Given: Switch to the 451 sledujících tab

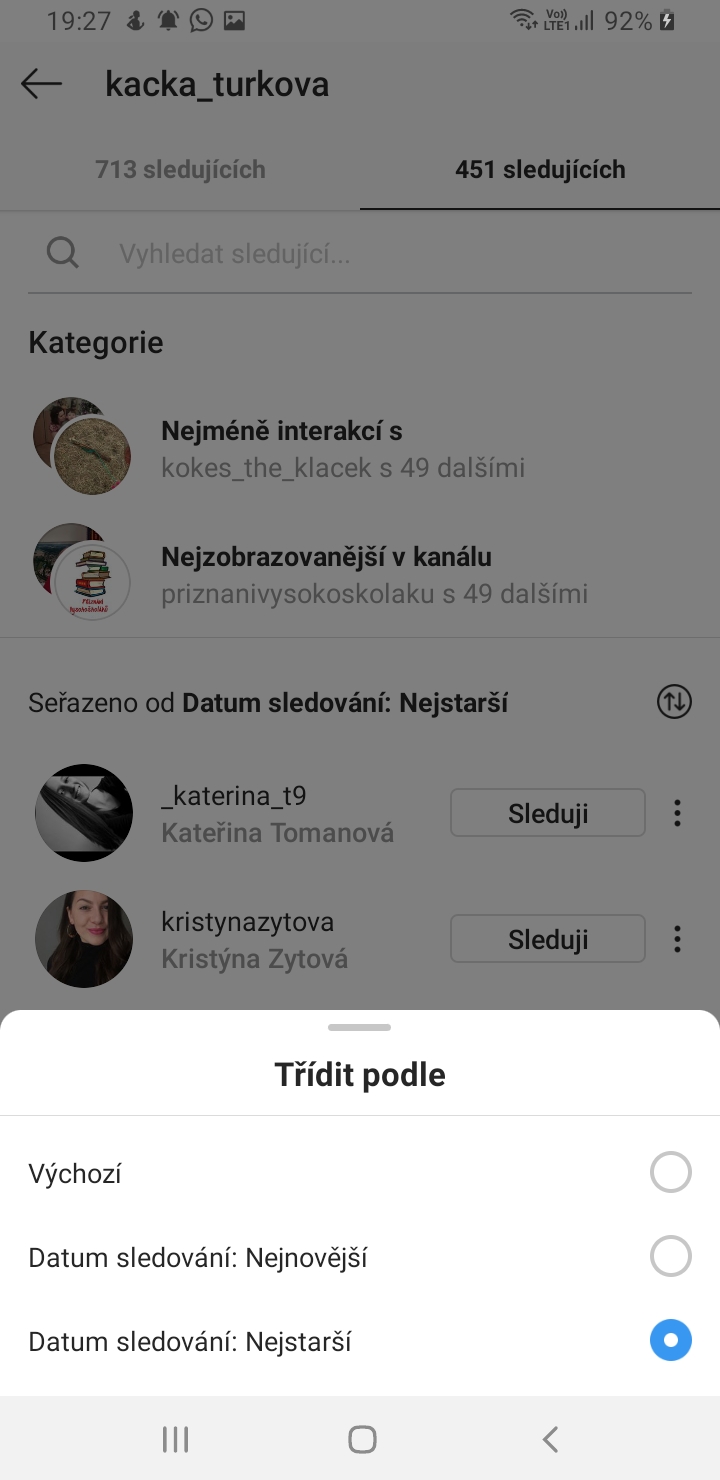Looking at the screenshot, I should point(540,170).
